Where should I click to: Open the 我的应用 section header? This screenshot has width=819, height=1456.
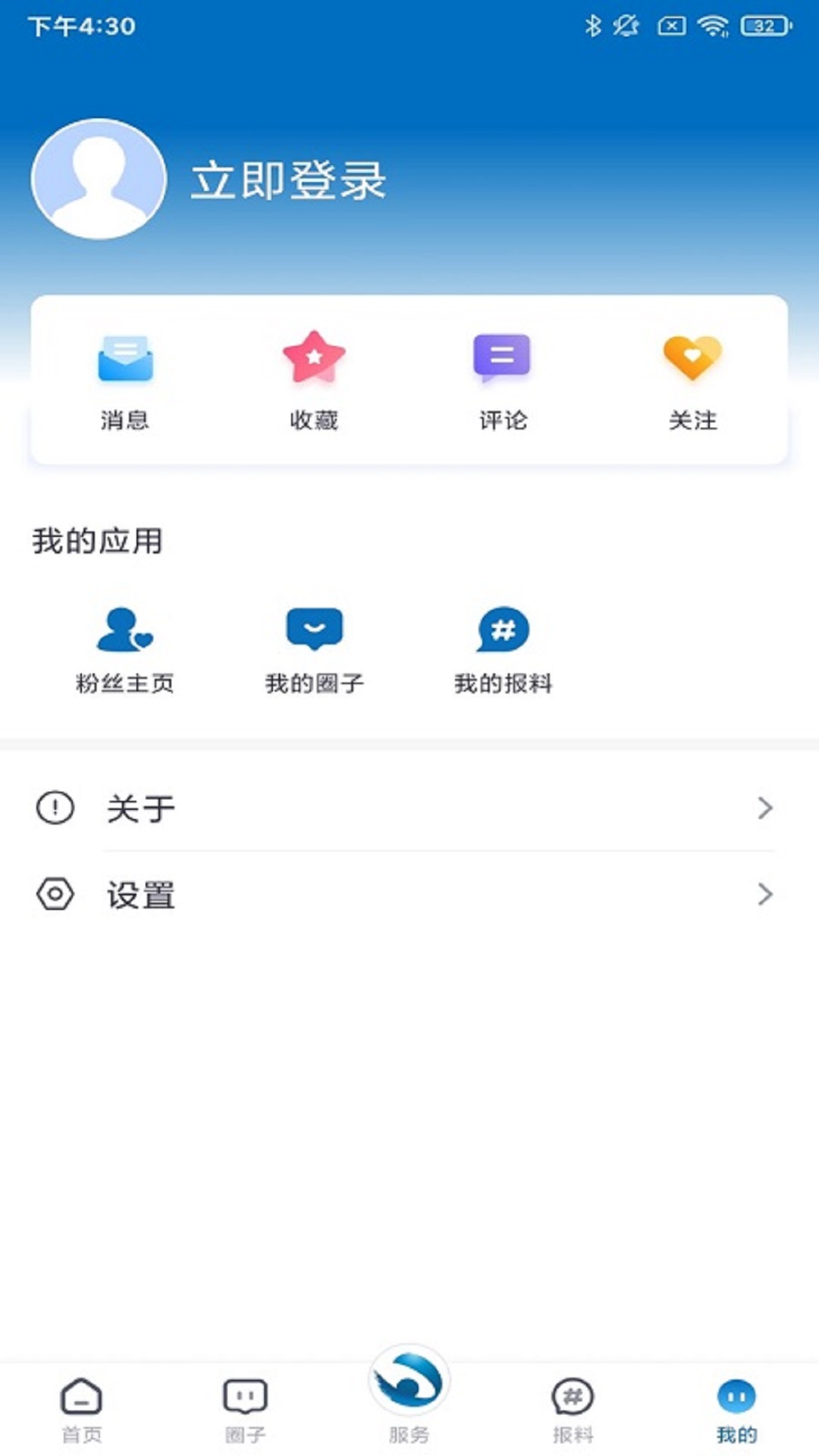[x=100, y=540]
